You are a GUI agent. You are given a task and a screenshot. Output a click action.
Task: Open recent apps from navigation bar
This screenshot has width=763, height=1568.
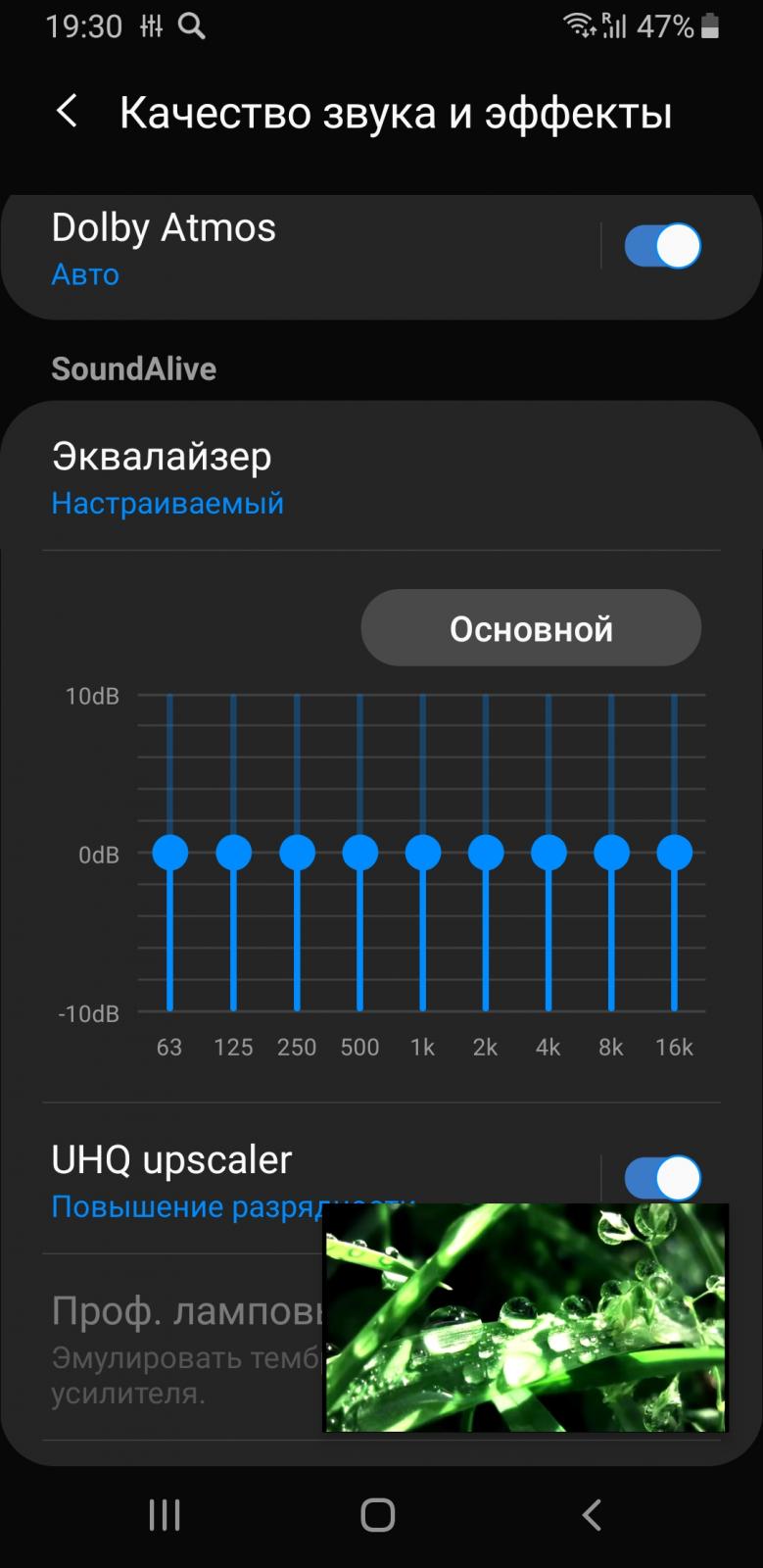165,1514
